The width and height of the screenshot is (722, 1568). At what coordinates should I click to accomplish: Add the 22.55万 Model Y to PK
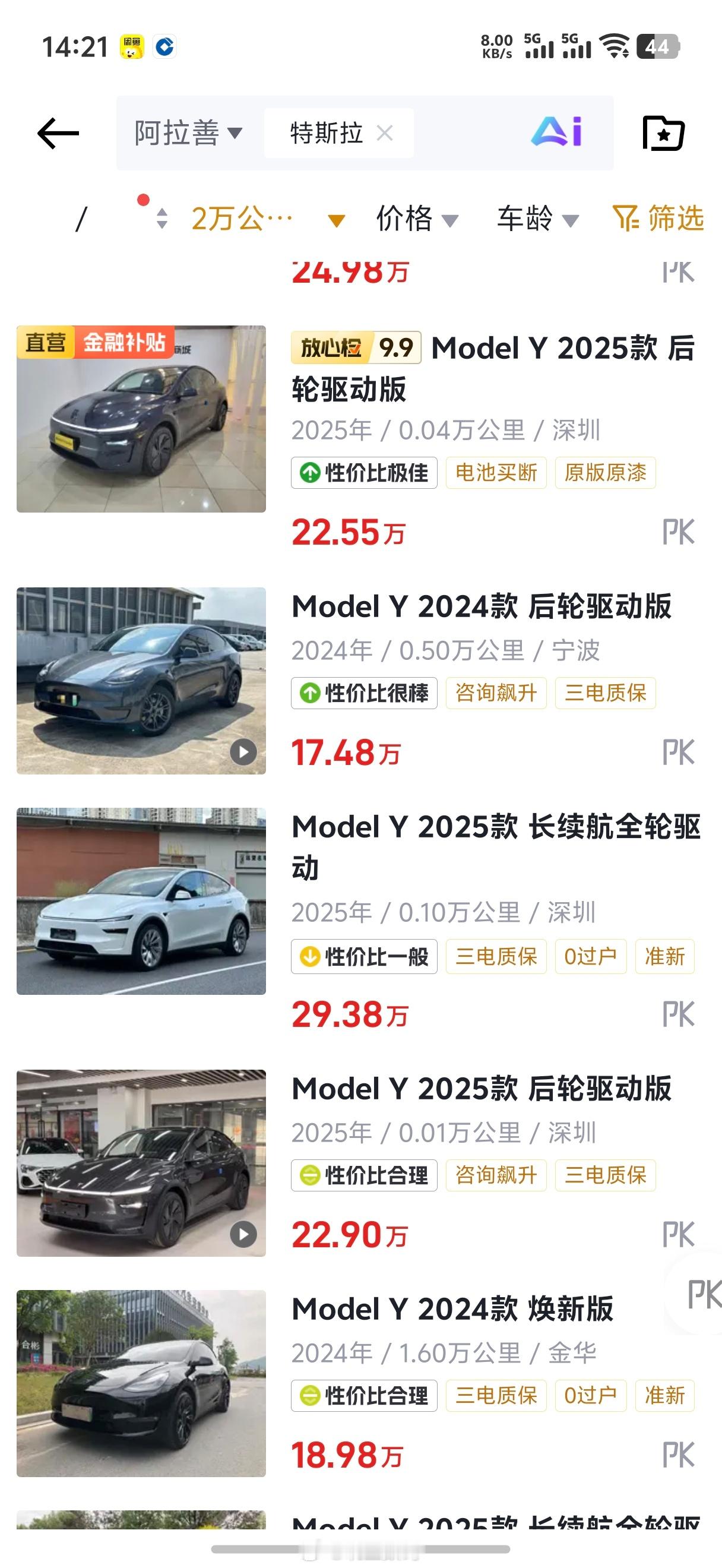point(678,533)
